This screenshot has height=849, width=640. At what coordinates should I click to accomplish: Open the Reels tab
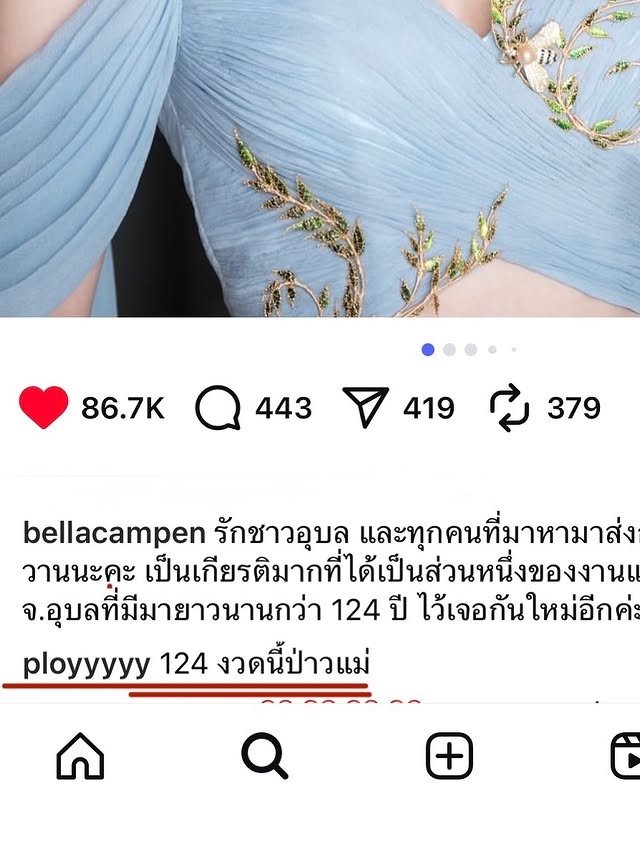pos(625,757)
